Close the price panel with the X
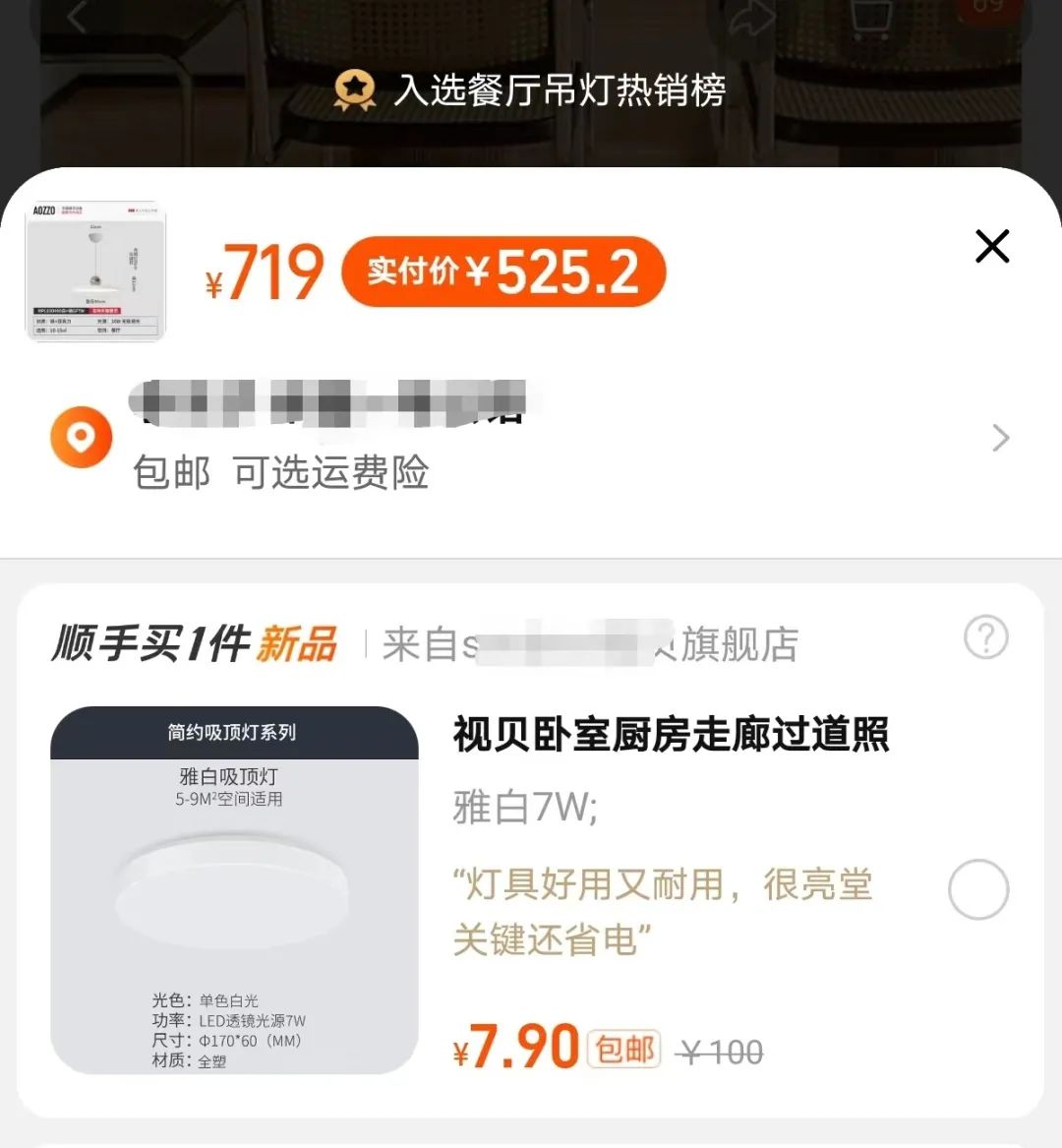This screenshot has width=1062, height=1148. 991,247
